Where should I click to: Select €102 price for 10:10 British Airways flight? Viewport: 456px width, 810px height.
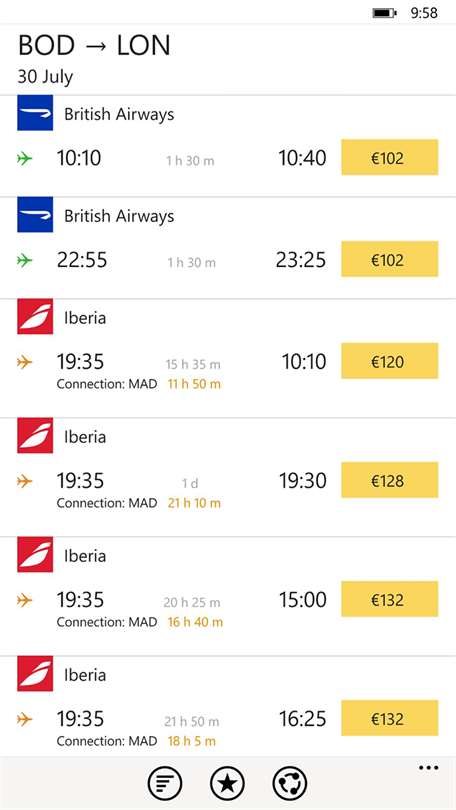click(389, 158)
